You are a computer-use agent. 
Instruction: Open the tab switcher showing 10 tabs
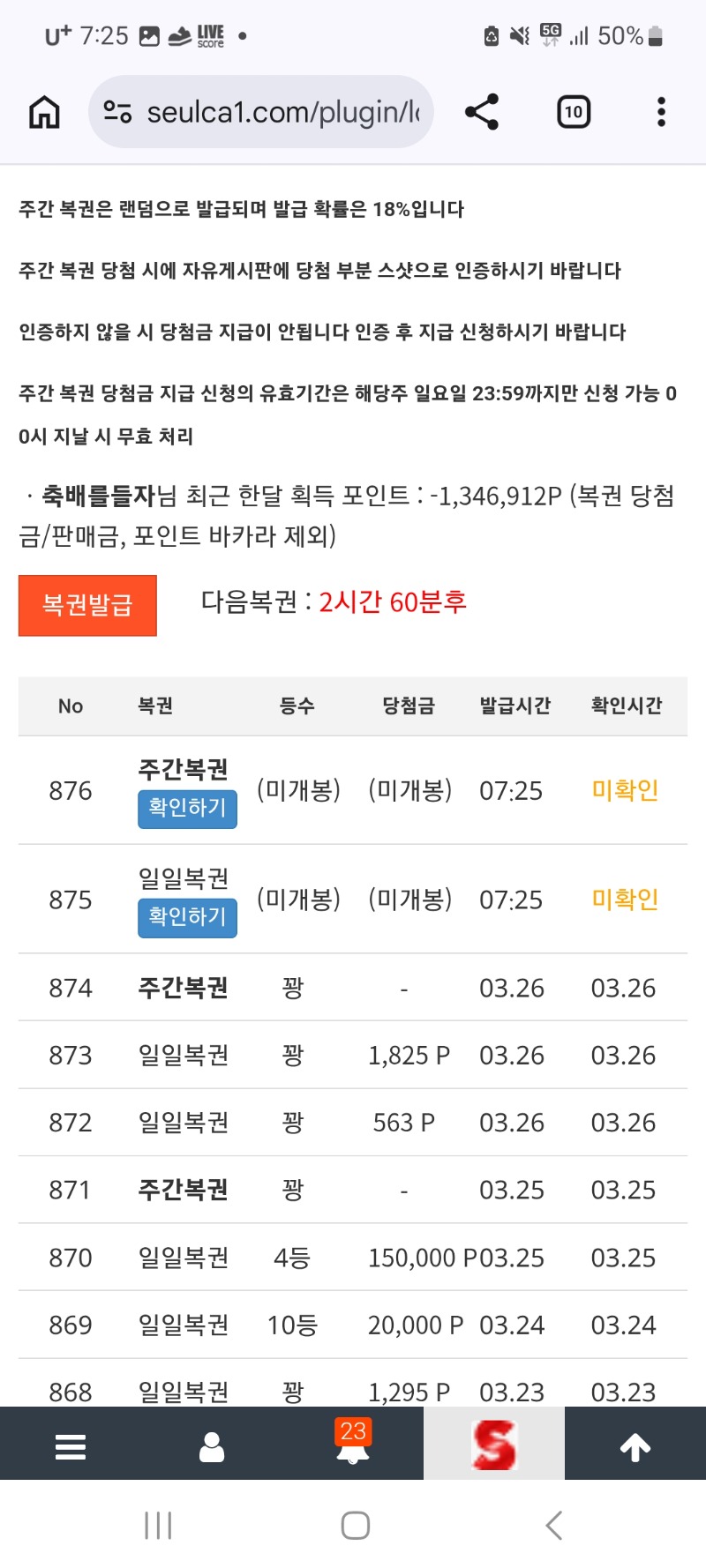pos(574,112)
